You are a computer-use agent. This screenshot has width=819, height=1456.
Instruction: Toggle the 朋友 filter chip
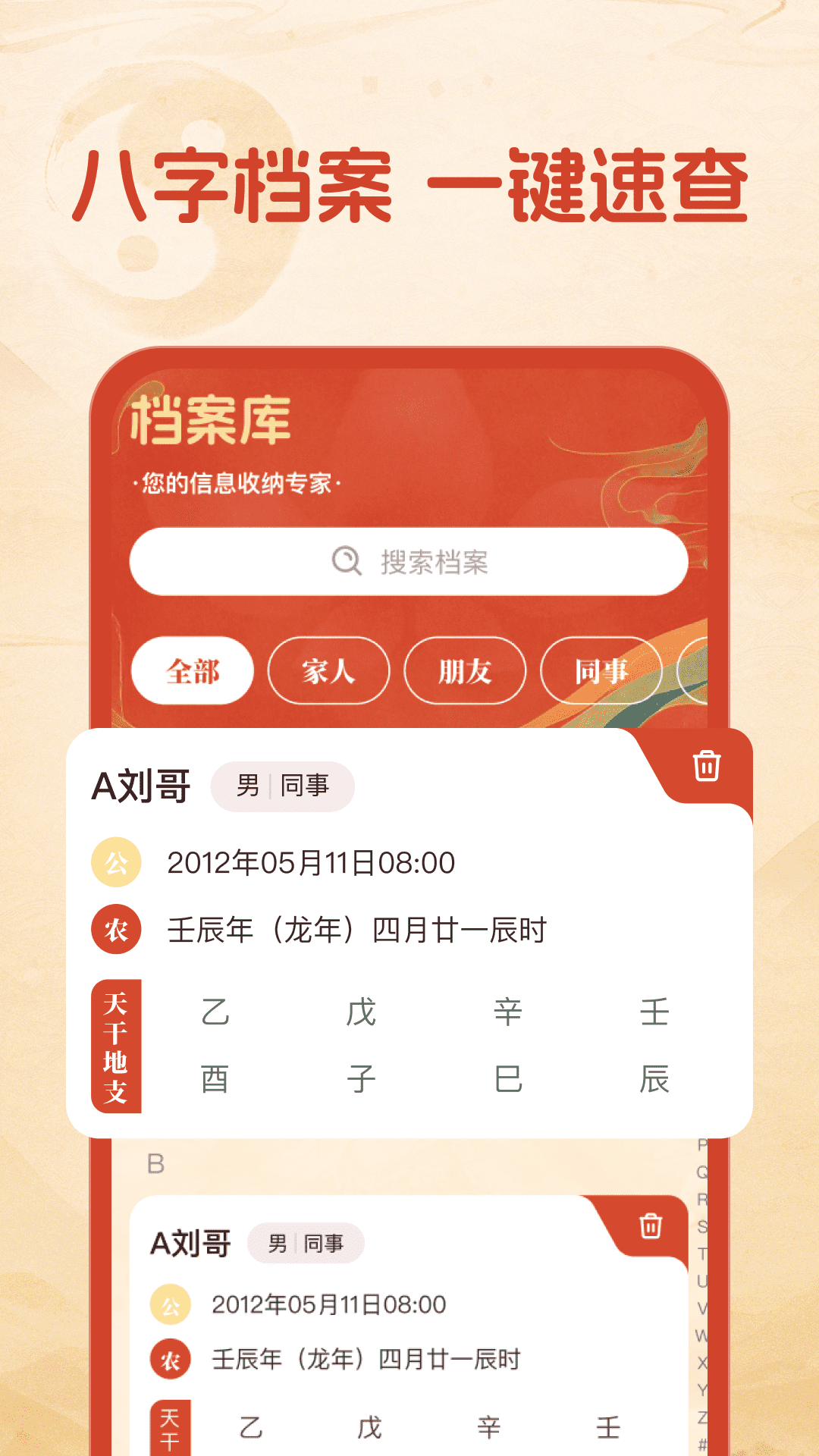point(464,670)
